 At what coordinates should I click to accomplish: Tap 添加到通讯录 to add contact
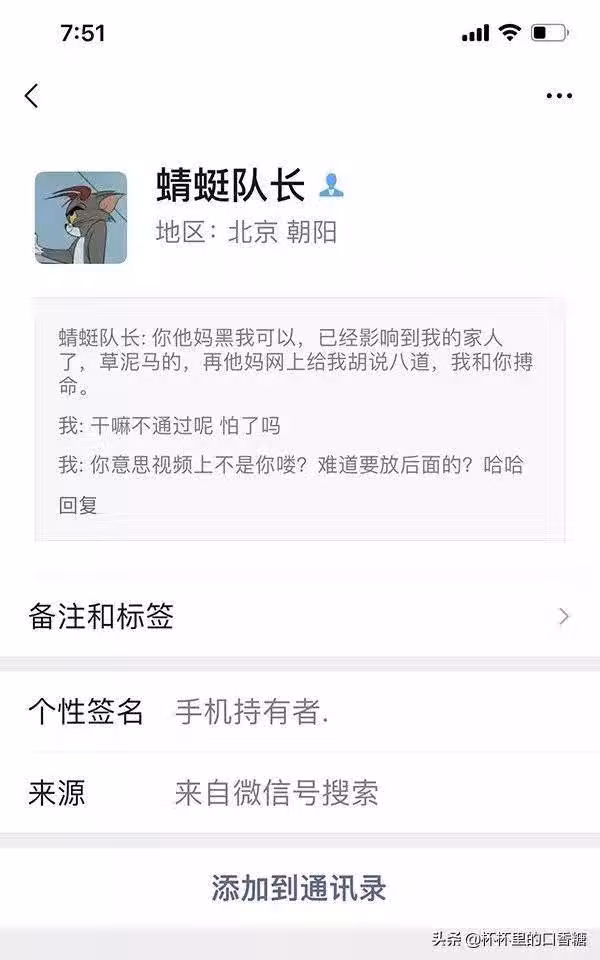point(299,888)
